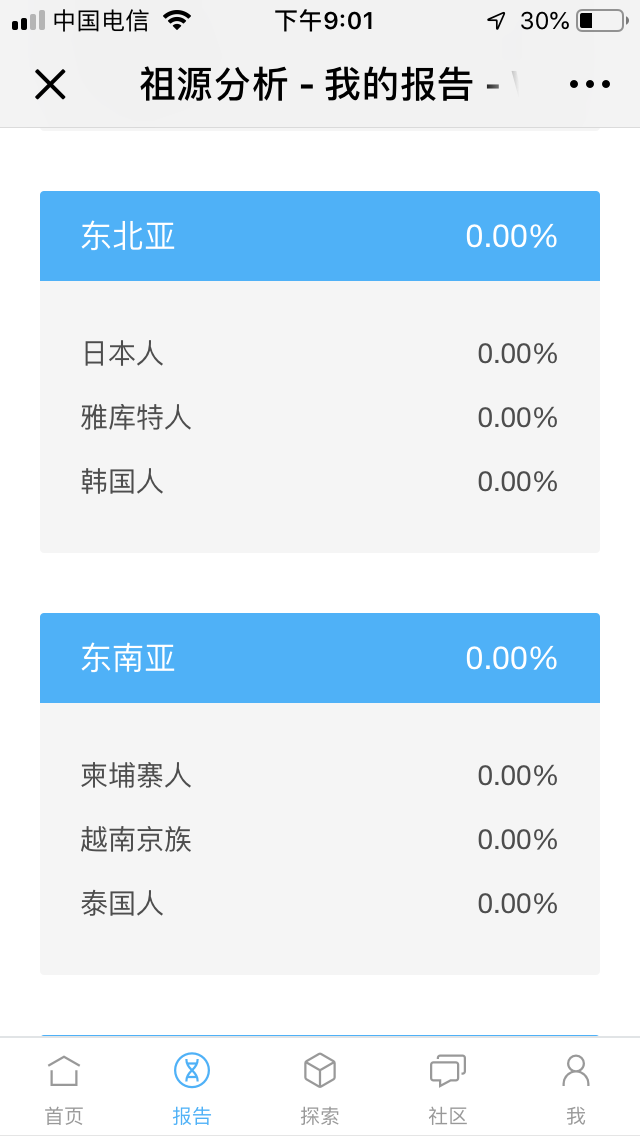Screen dimensions: 640x1136
Task: Go to the 首页 home tab
Action: [x=64, y=1089]
